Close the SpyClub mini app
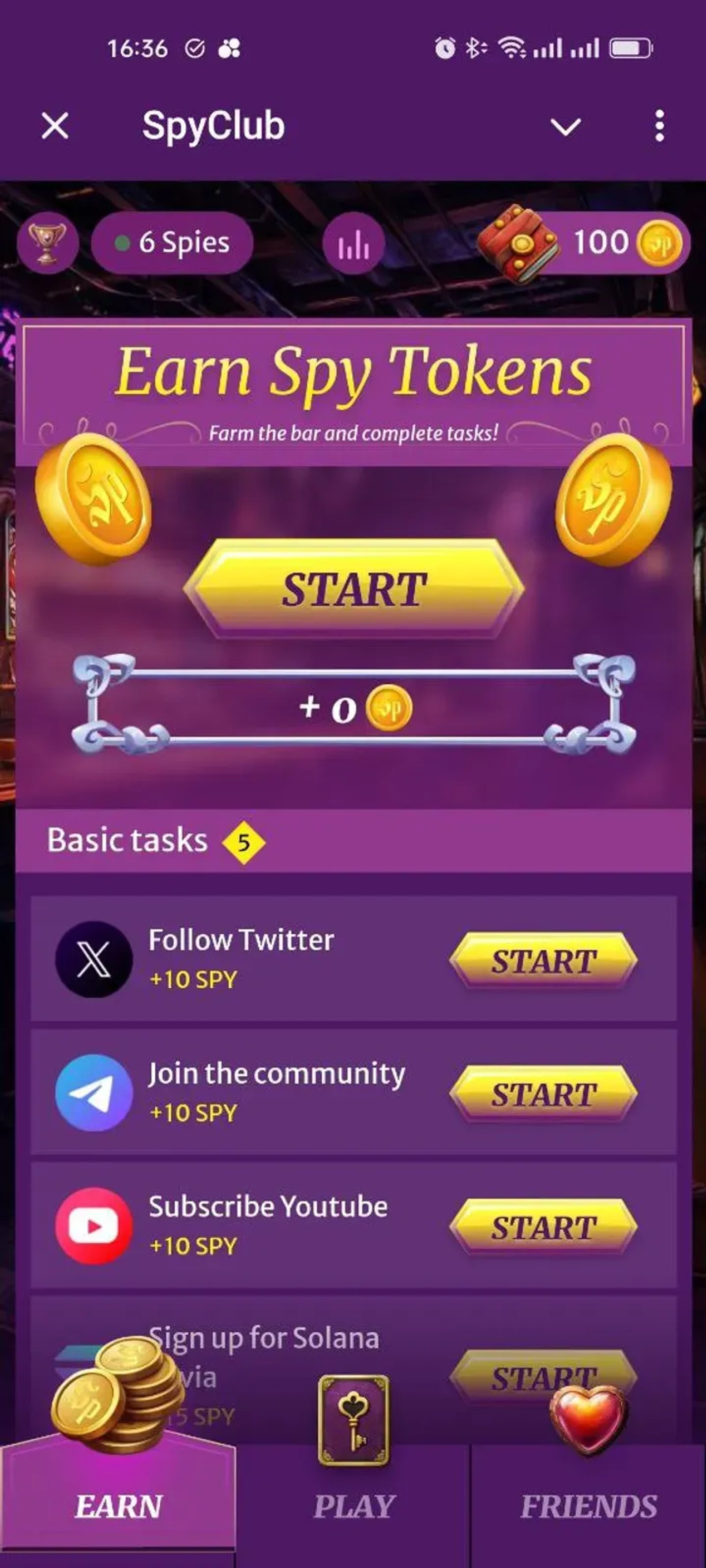Image resolution: width=706 pixels, height=1568 pixels. [x=55, y=127]
